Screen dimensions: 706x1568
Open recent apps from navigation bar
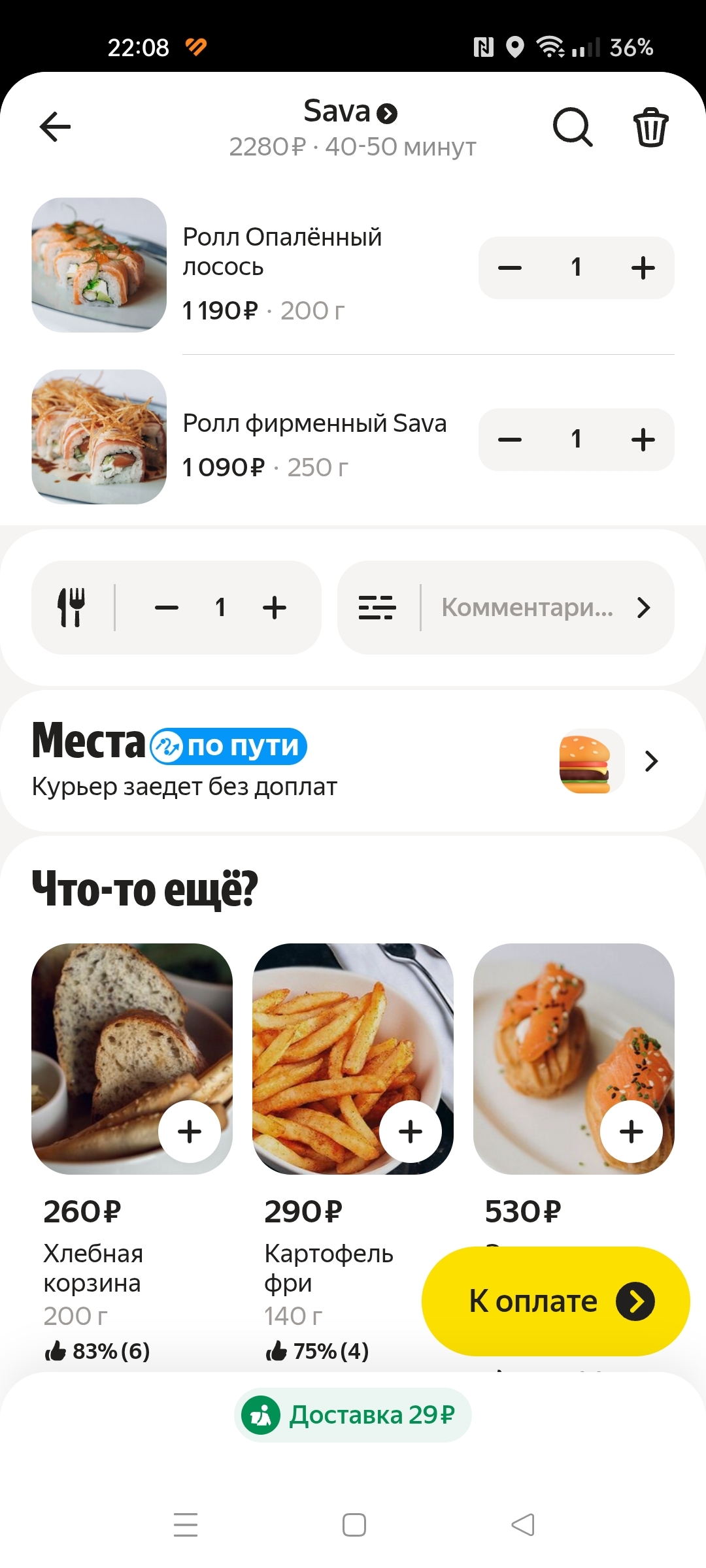tap(186, 1525)
